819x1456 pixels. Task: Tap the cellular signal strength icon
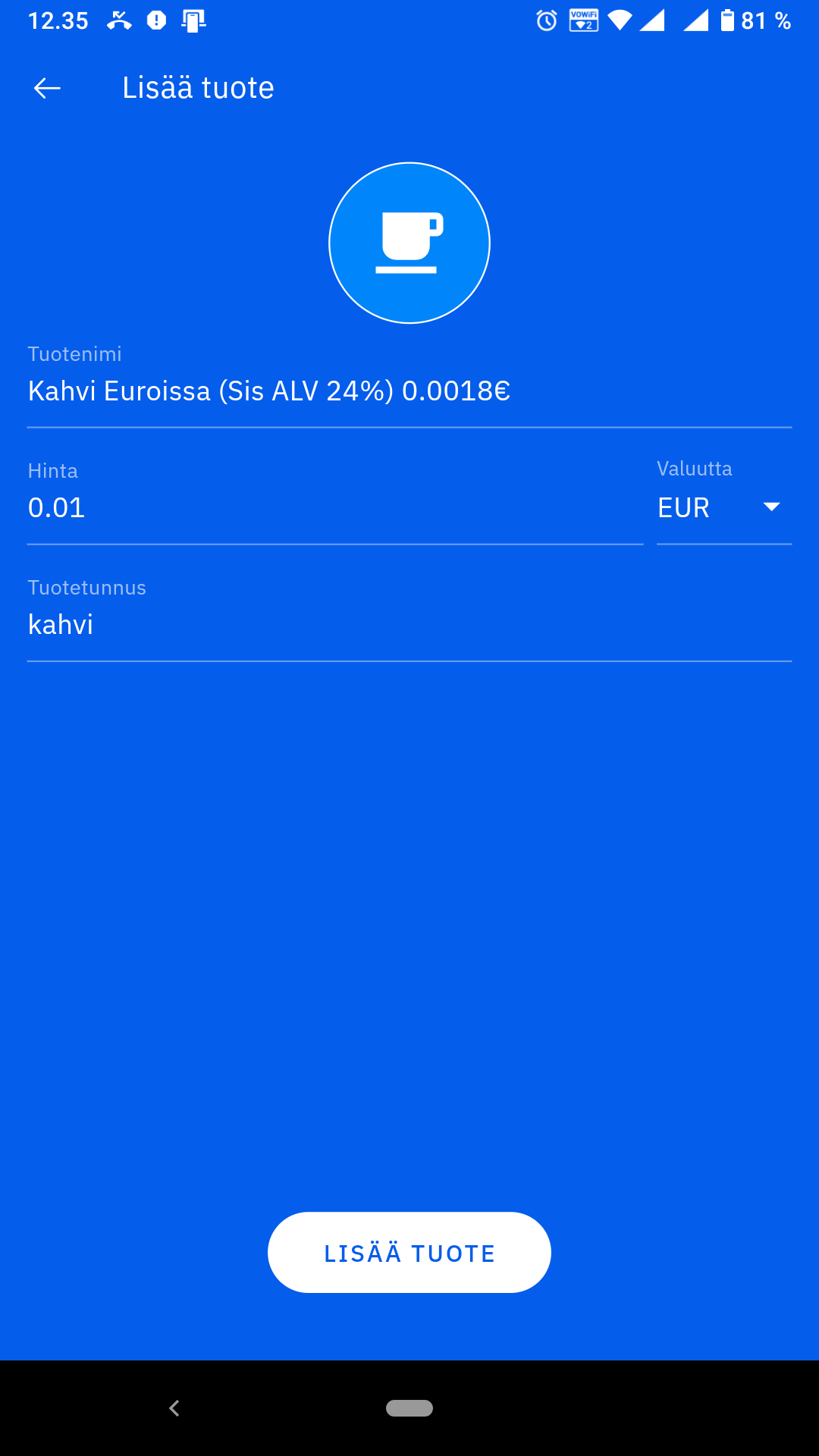652,20
